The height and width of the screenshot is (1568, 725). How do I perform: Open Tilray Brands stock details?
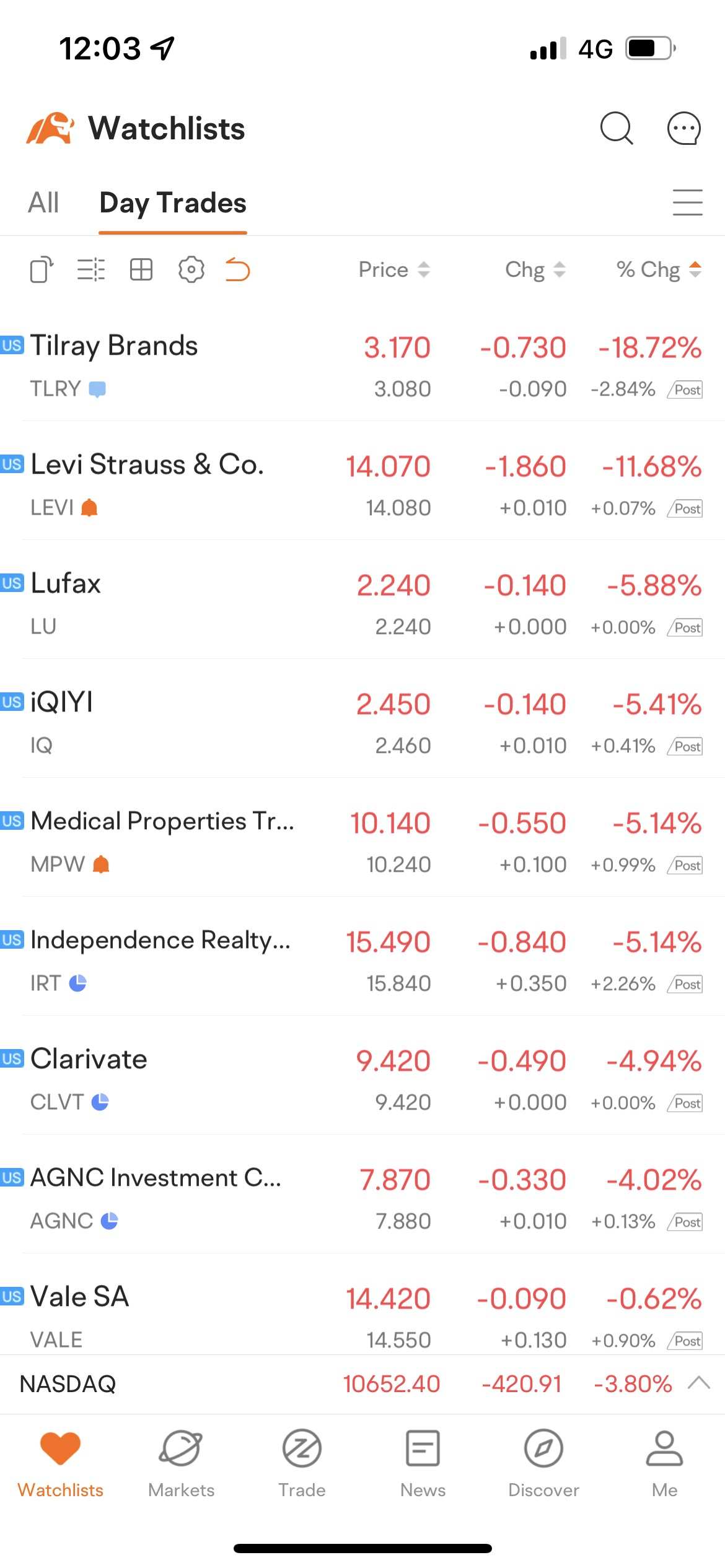(x=362, y=365)
